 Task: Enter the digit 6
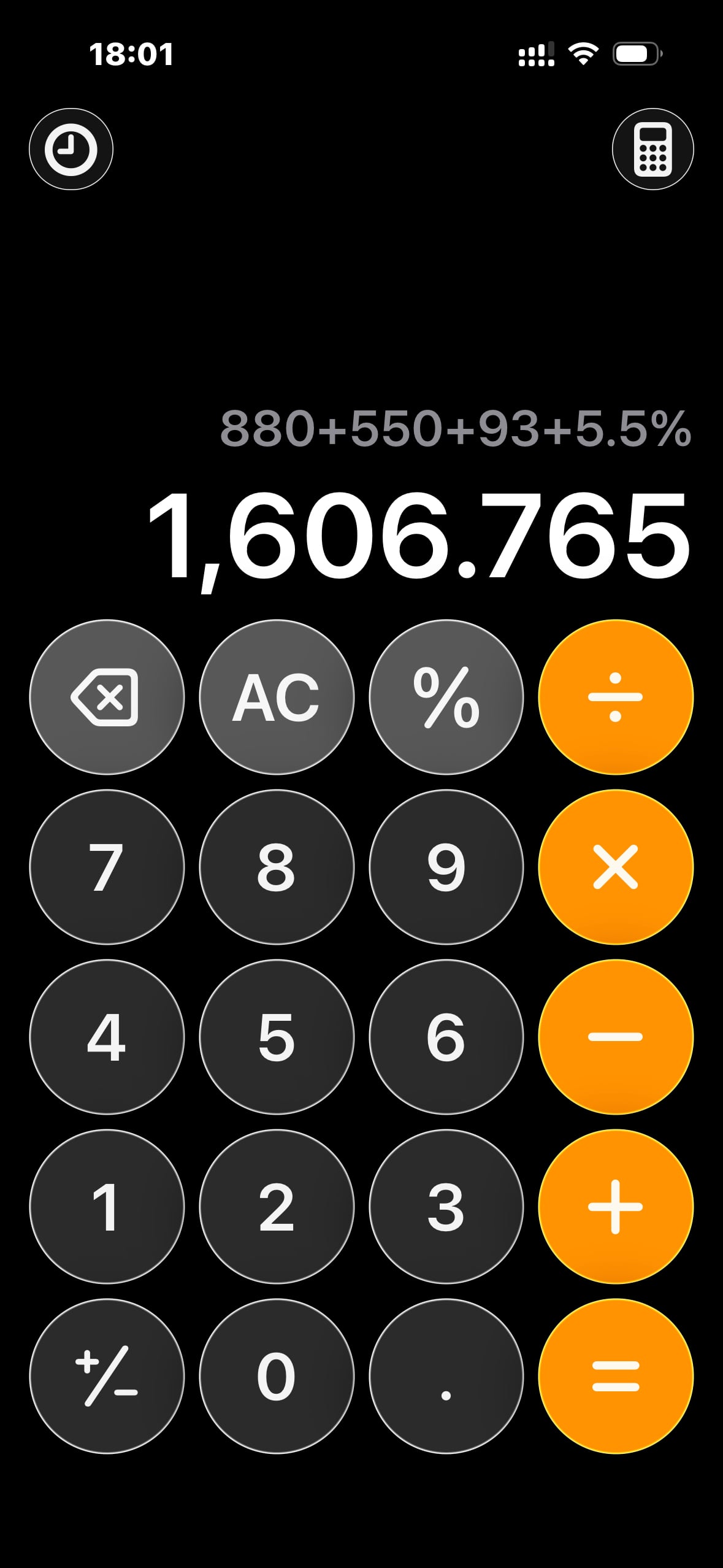click(446, 1037)
